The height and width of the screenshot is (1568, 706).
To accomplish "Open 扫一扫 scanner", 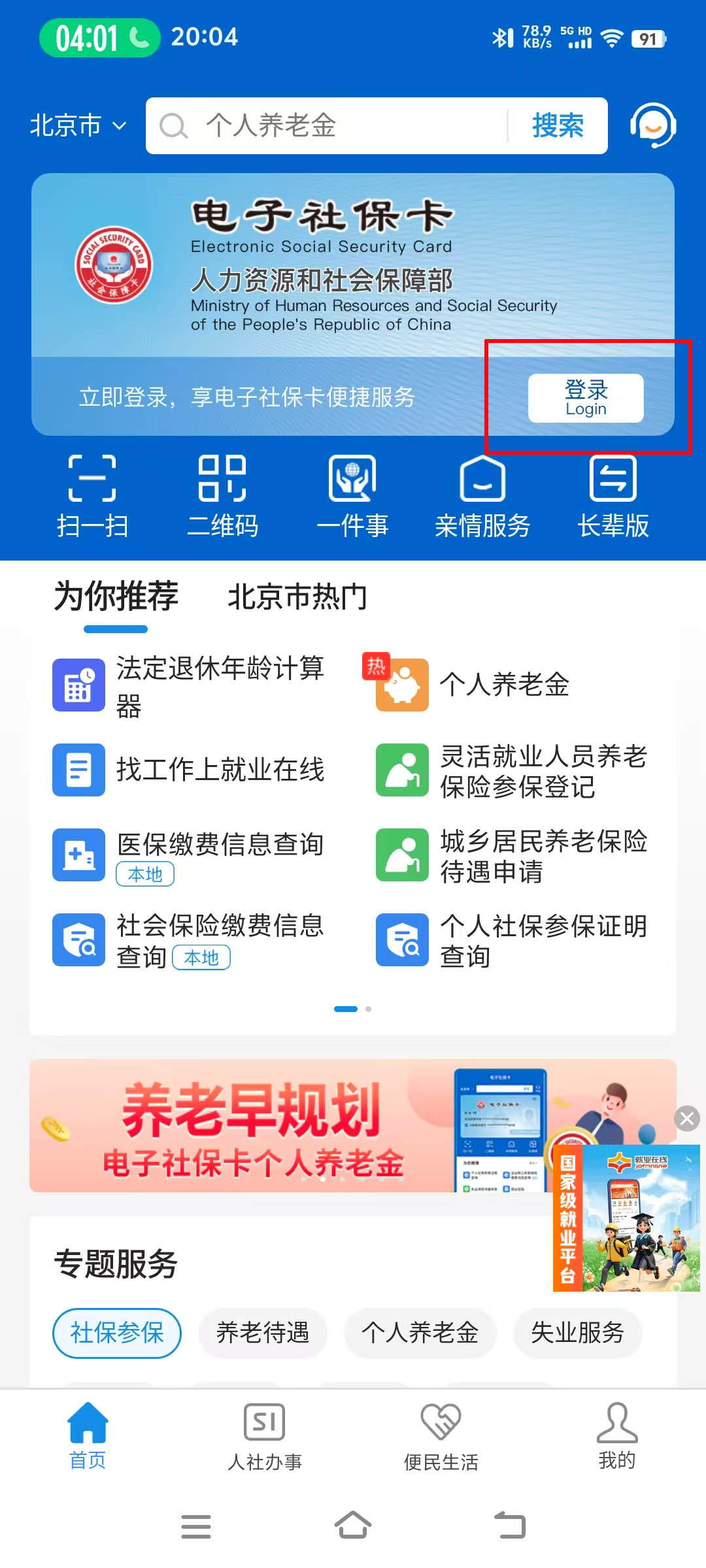I will click(x=92, y=497).
